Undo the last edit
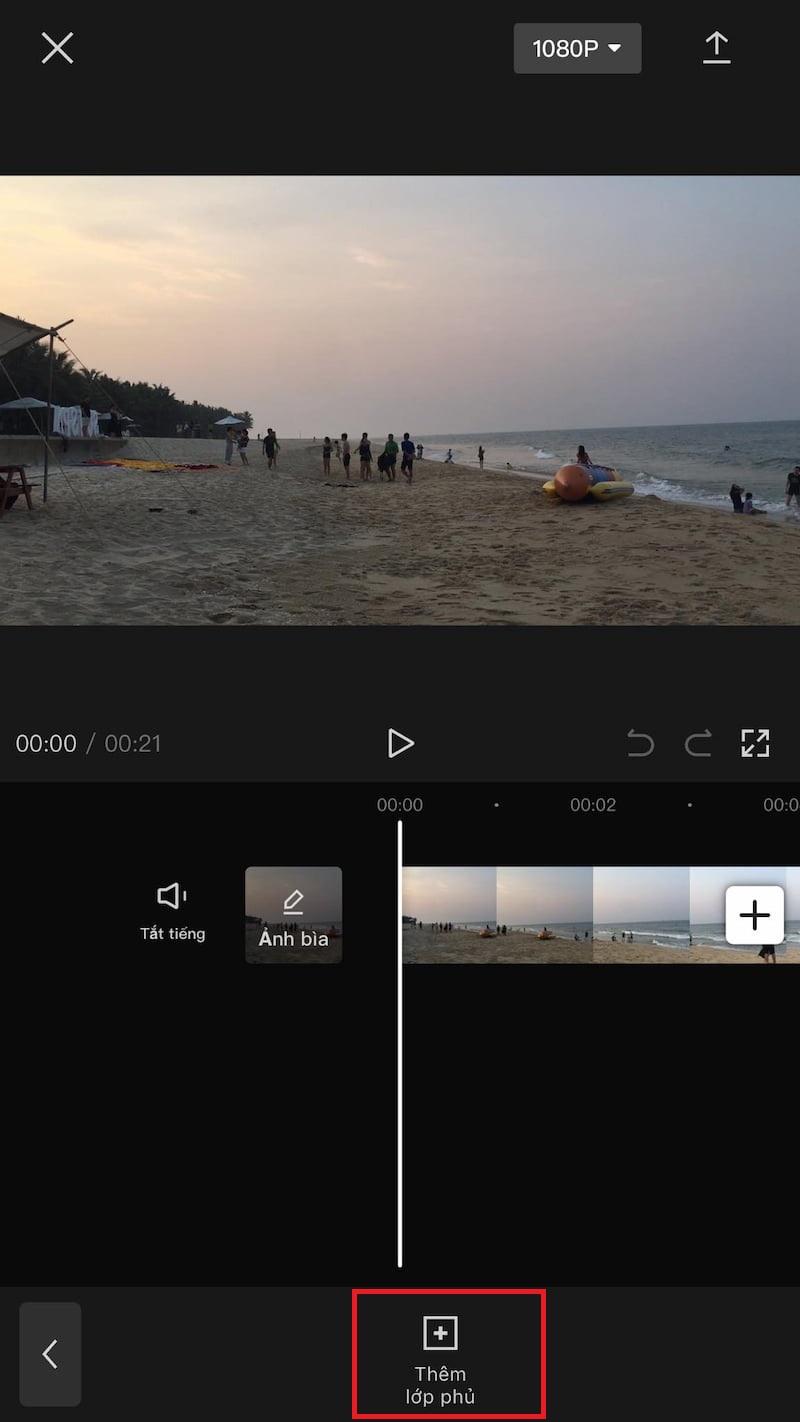Screen dimensions: 800x1422 pos(640,743)
